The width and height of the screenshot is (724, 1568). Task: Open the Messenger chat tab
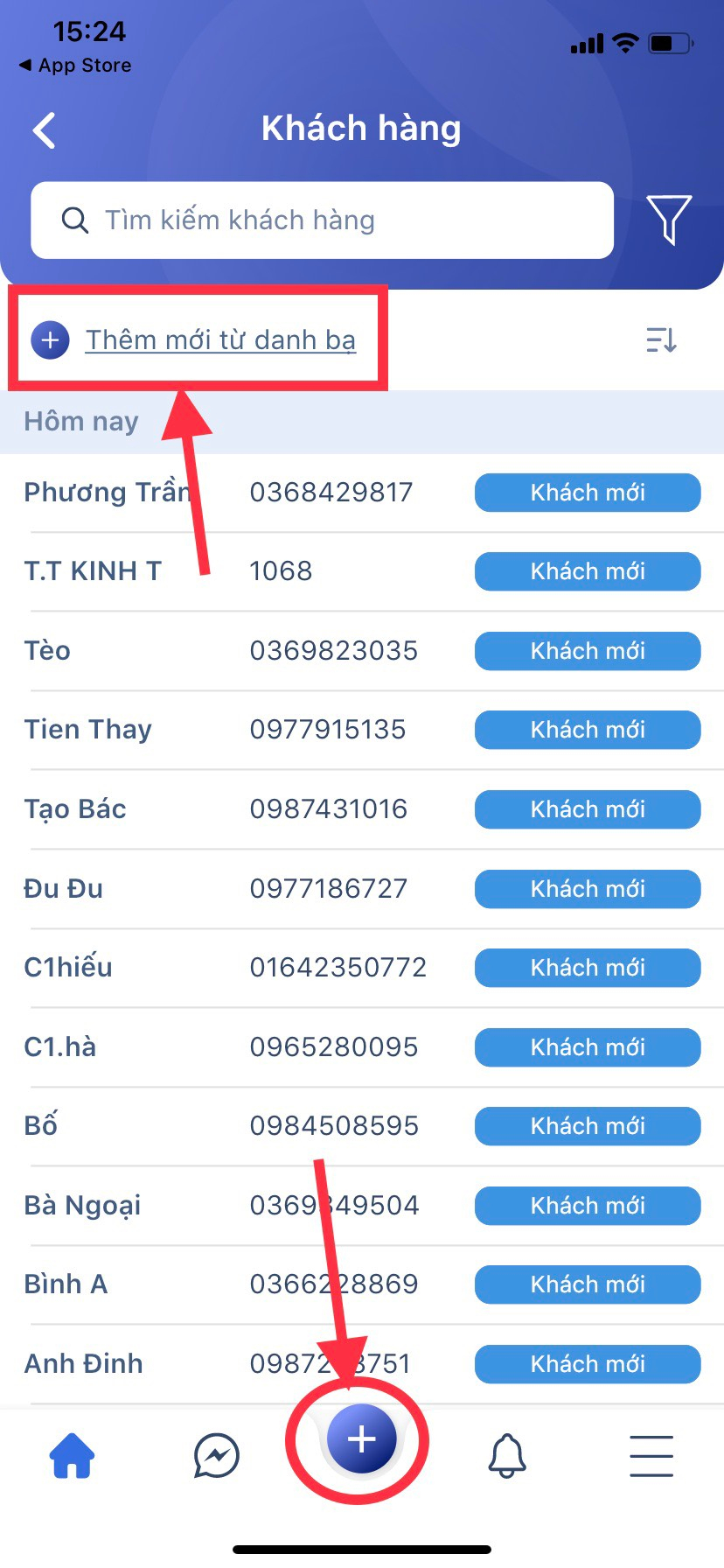pyautogui.click(x=216, y=1456)
